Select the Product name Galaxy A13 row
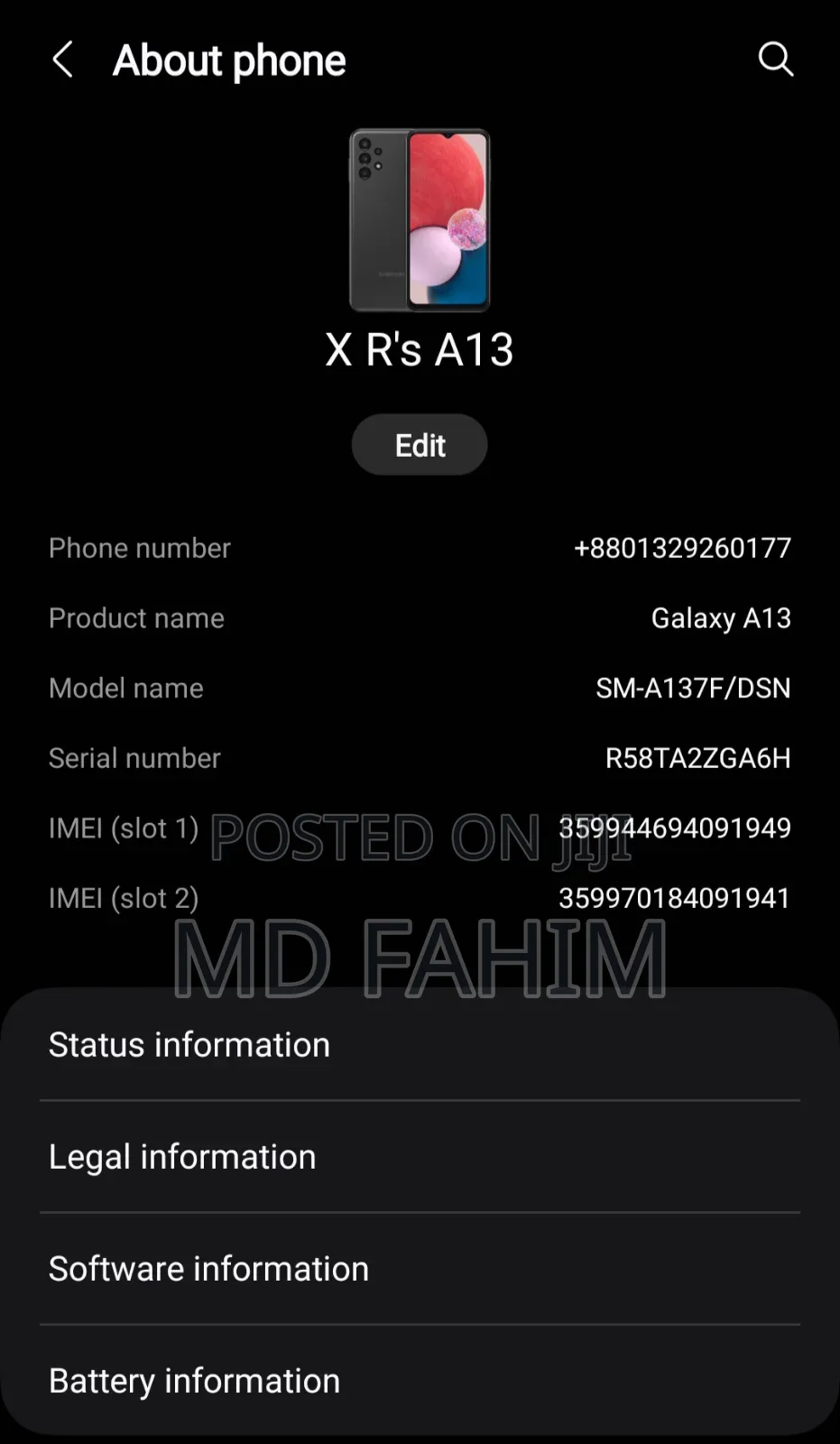This screenshot has height=1444, width=840. point(720,618)
